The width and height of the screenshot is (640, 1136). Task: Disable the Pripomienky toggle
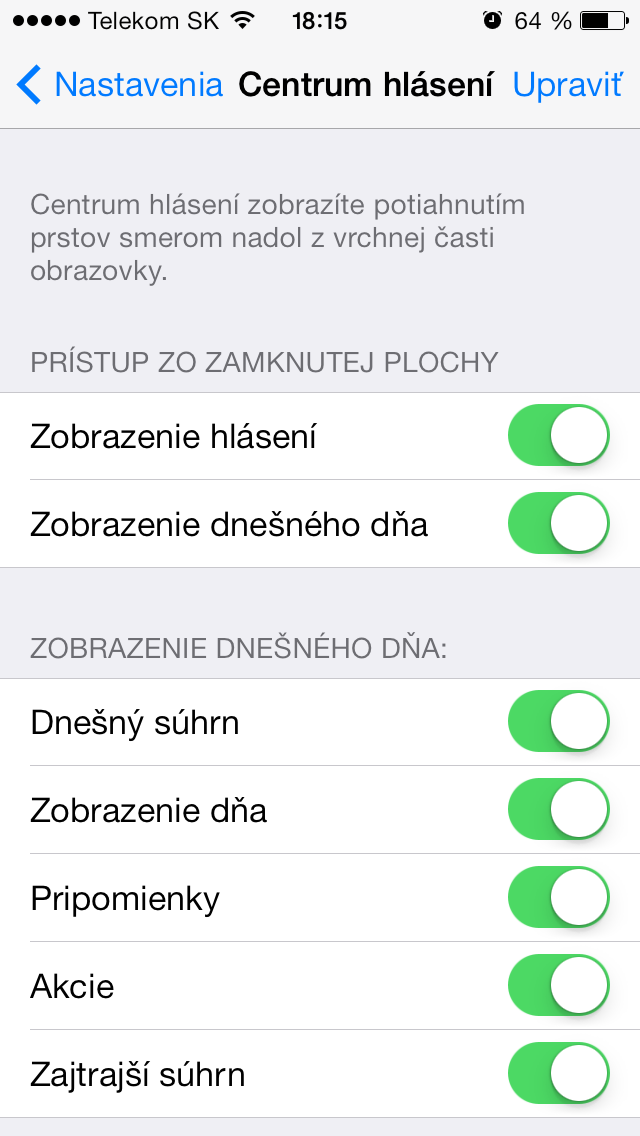click(559, 898)
